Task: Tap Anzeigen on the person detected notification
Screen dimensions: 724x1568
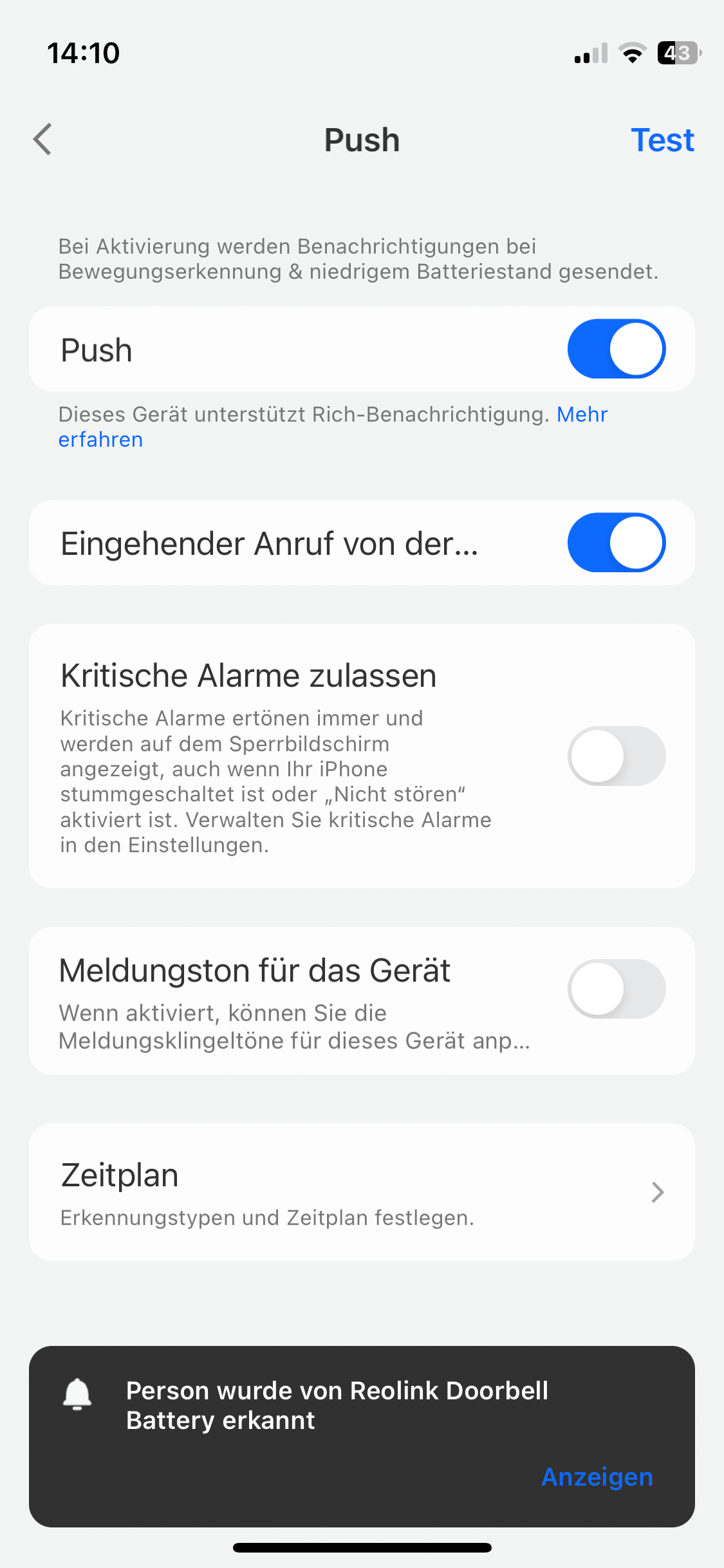Action: (597, 1477)
